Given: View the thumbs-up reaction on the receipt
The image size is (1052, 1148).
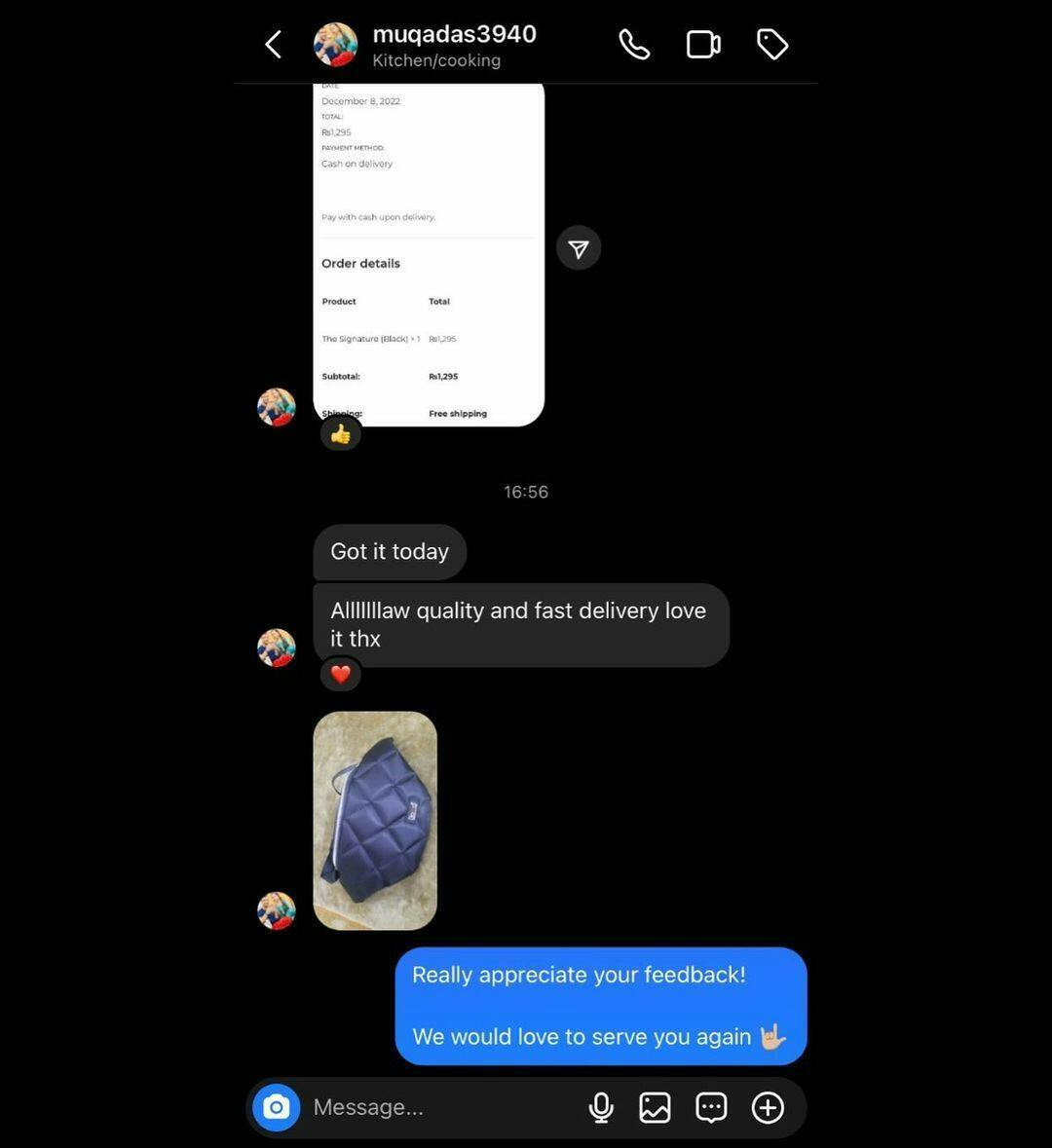Looking at the screenshot, I should (340, 434).
